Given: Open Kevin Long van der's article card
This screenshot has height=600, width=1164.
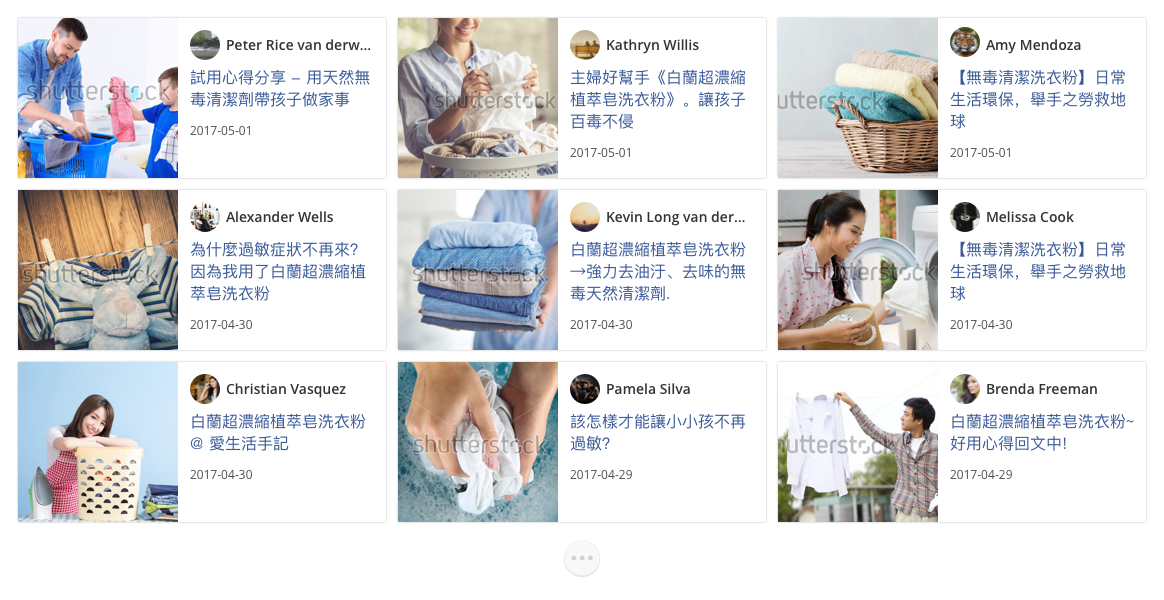Looking at the screenshot, I should pos(658,271).
